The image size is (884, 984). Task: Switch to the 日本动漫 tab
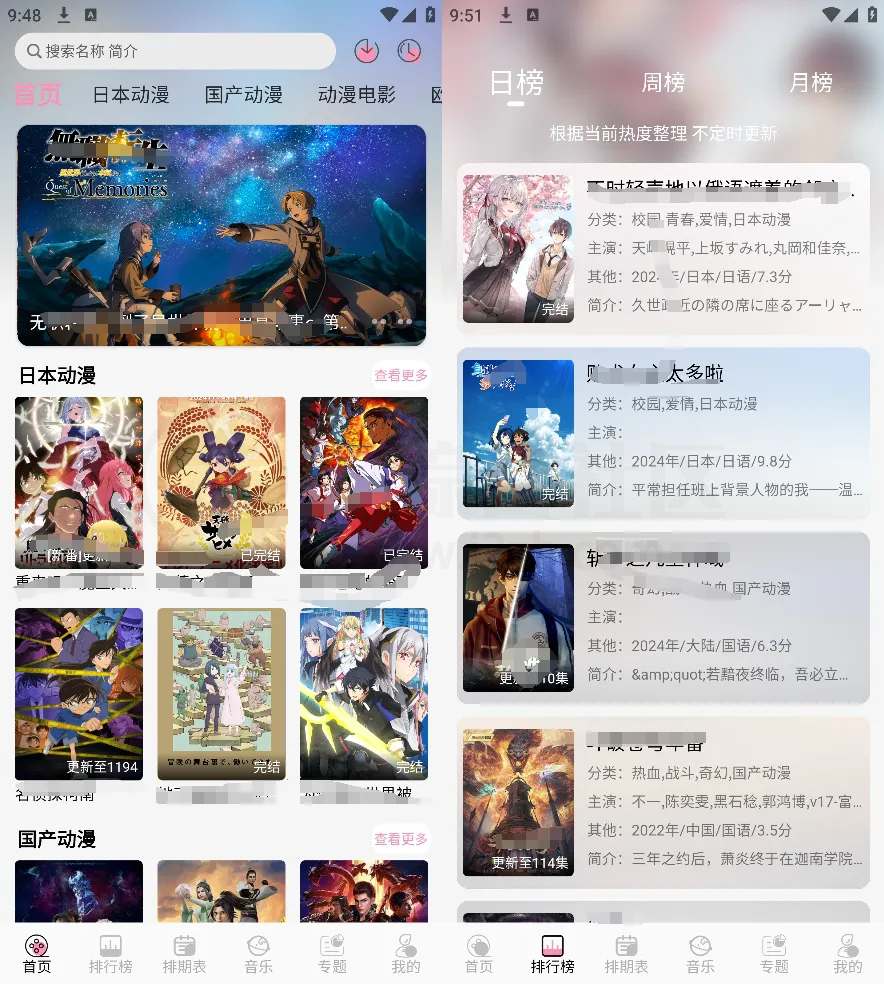pyautogui.click(x=130, y=94)
